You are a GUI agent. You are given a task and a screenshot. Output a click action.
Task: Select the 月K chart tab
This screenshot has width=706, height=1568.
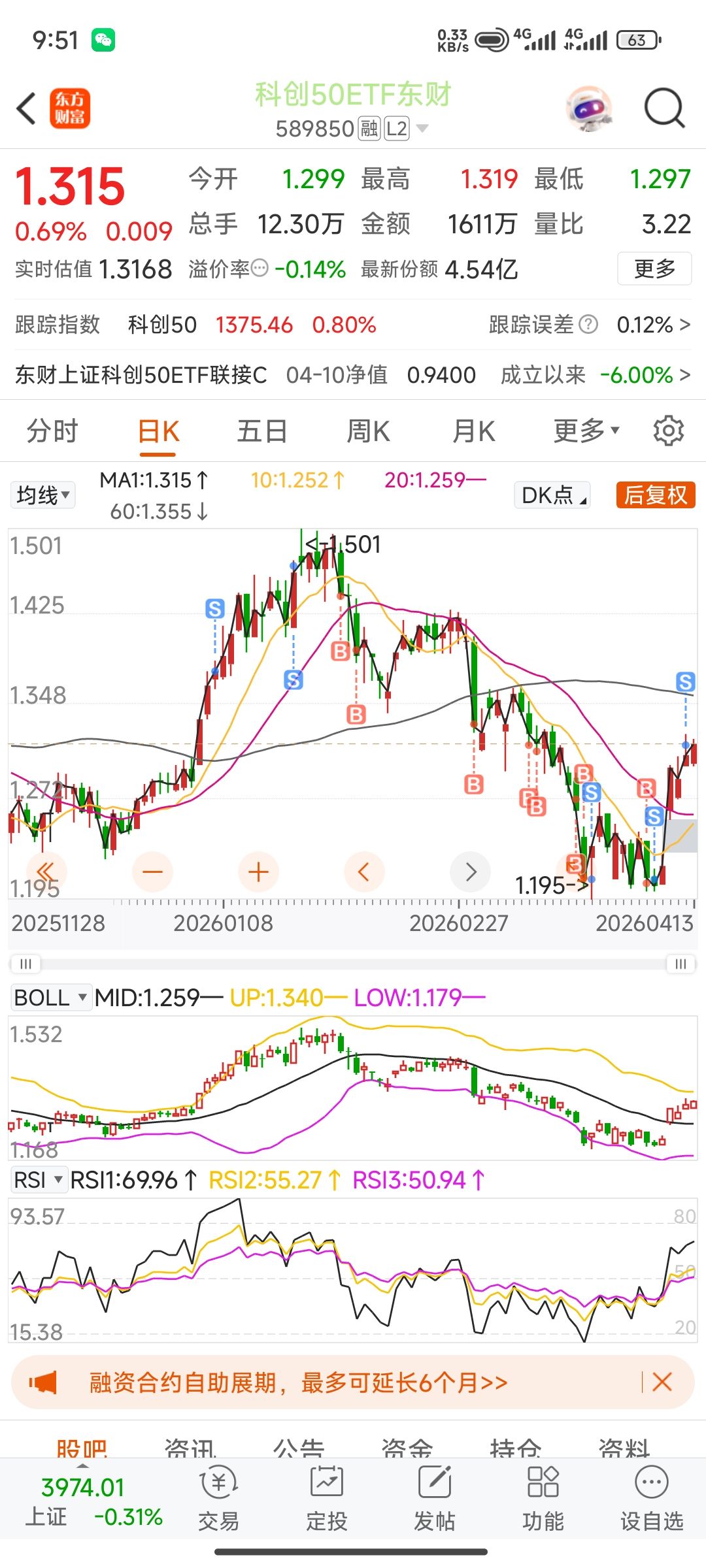tap(474, 431)
